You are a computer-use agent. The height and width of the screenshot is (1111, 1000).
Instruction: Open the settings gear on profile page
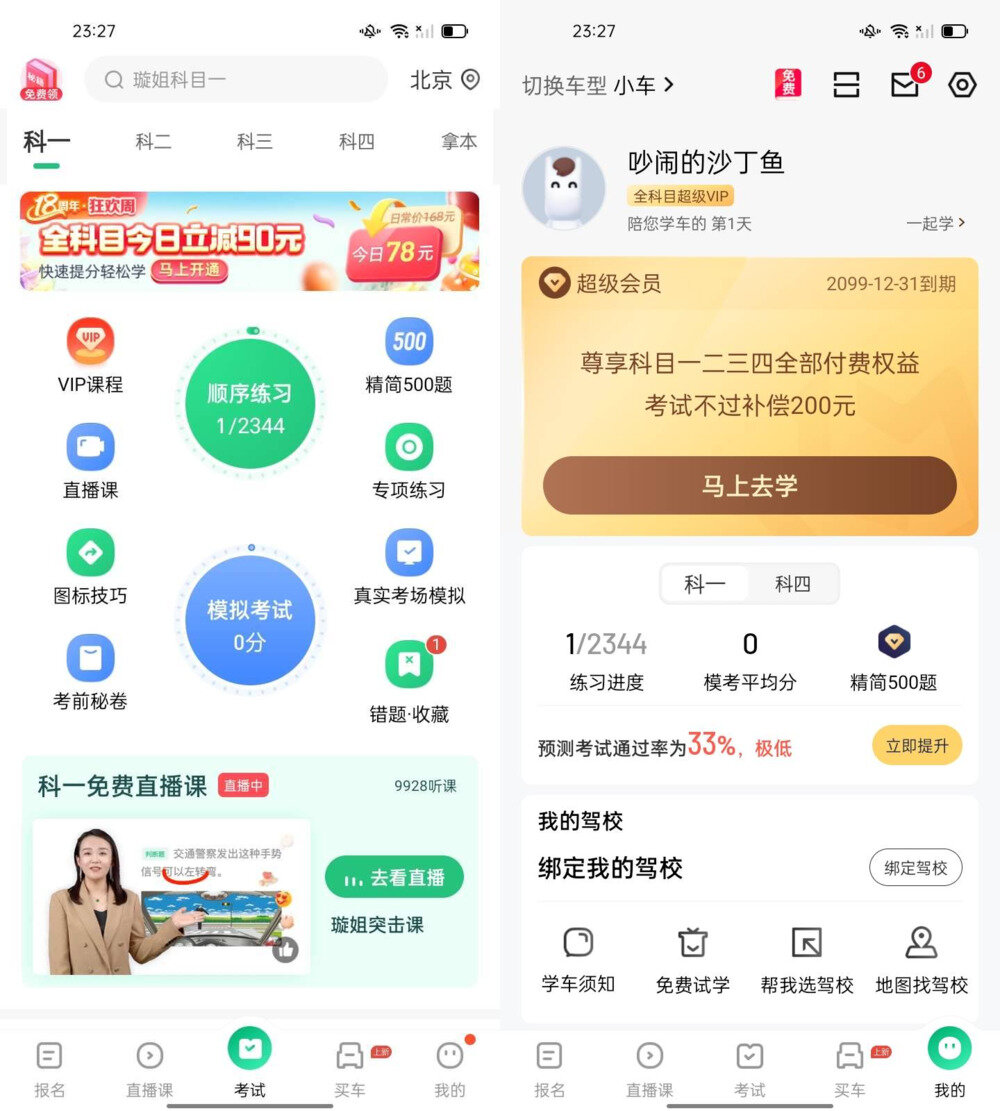tap(962, 85)
